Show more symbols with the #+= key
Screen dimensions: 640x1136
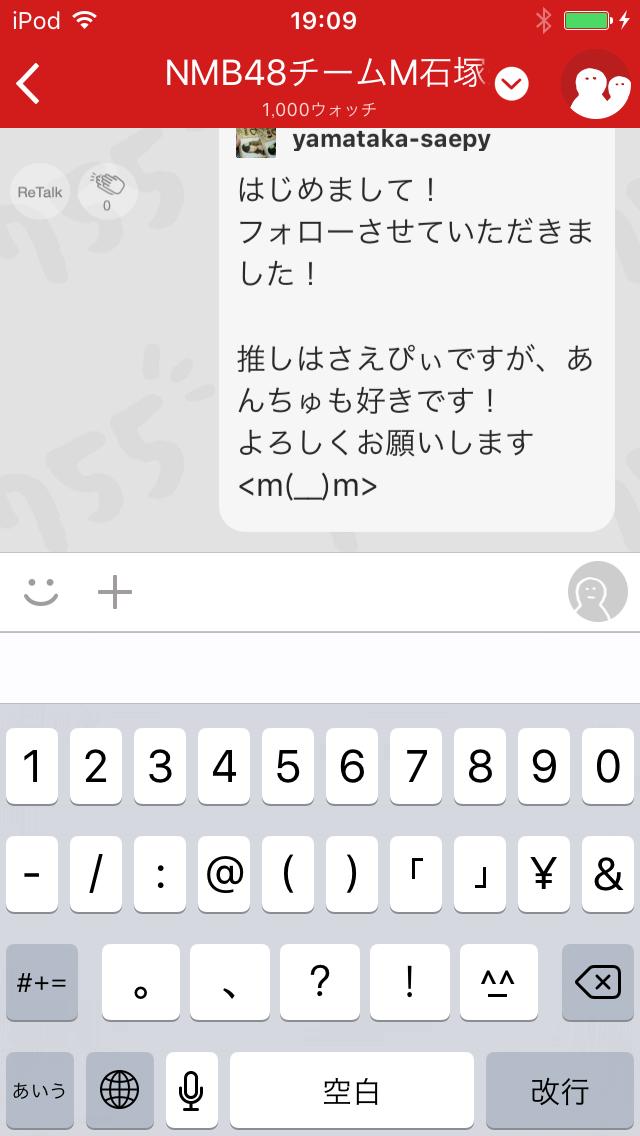[41, 983]
